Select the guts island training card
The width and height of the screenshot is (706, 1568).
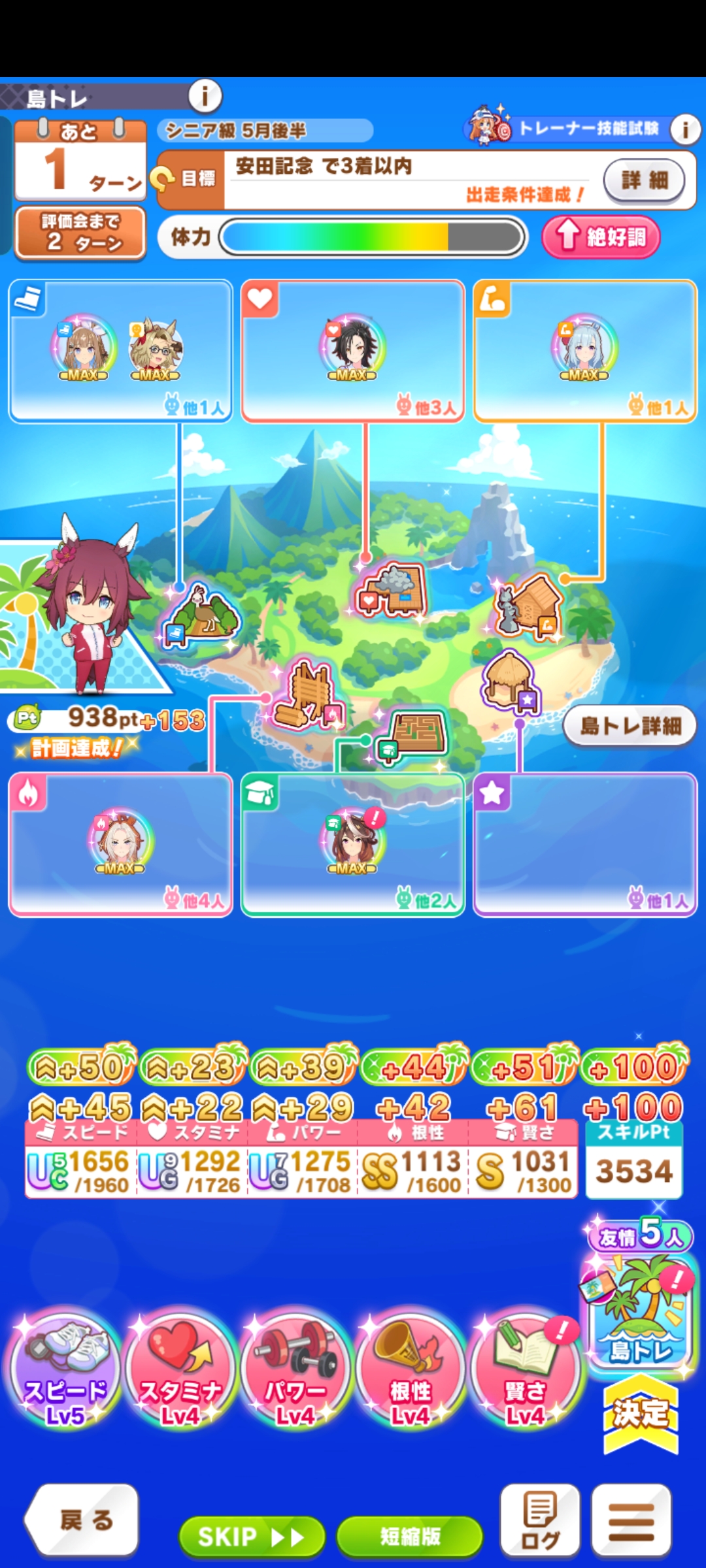[121, 845]
